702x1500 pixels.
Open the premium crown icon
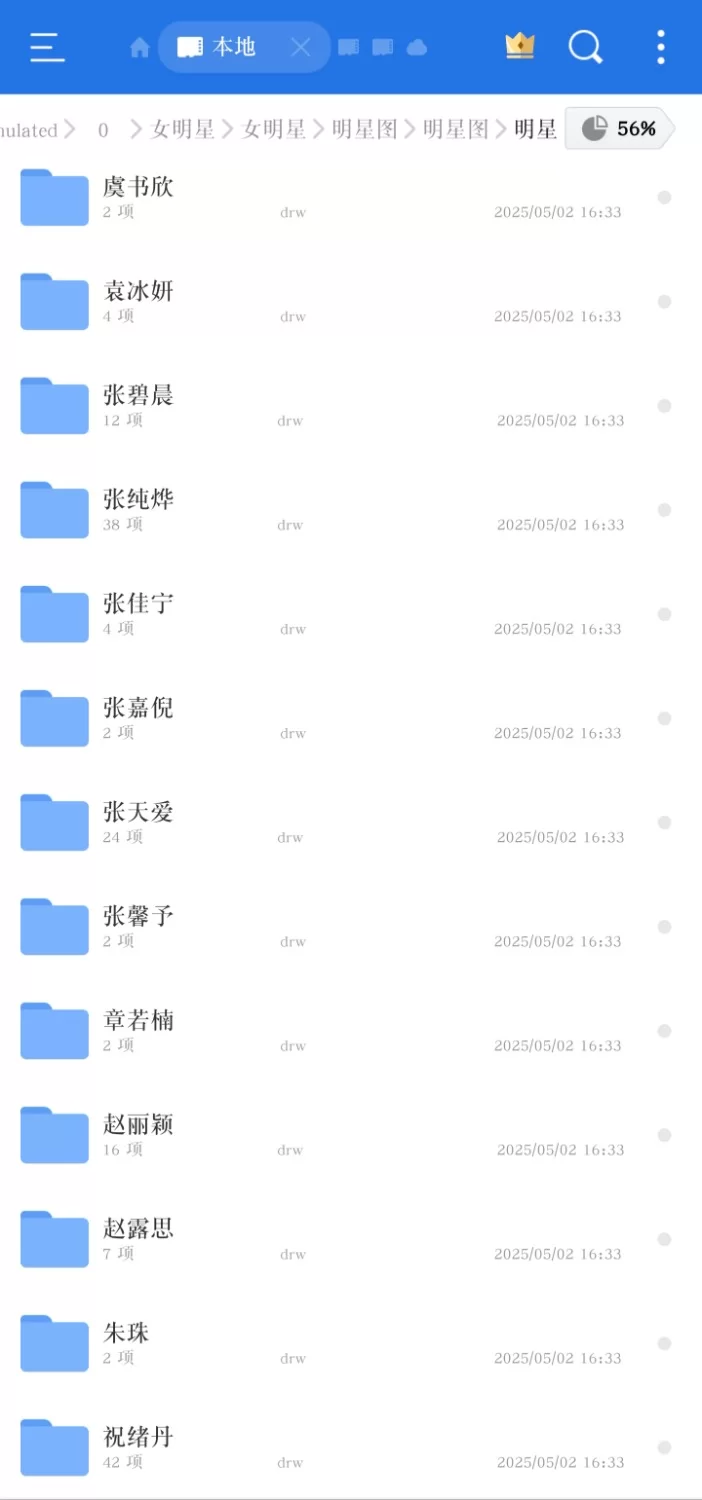coord(520,46)
